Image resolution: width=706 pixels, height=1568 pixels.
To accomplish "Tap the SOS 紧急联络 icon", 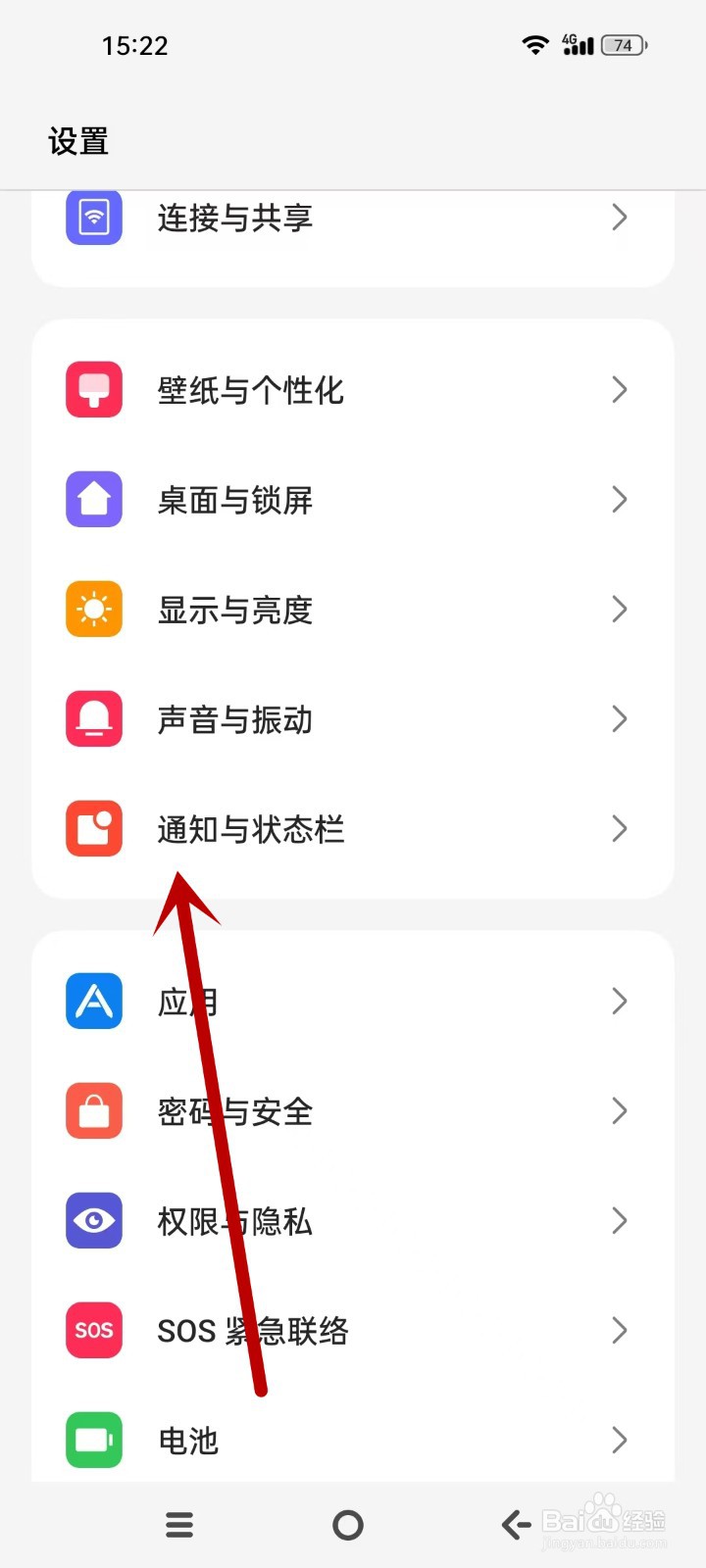I will click(93, 1330).
